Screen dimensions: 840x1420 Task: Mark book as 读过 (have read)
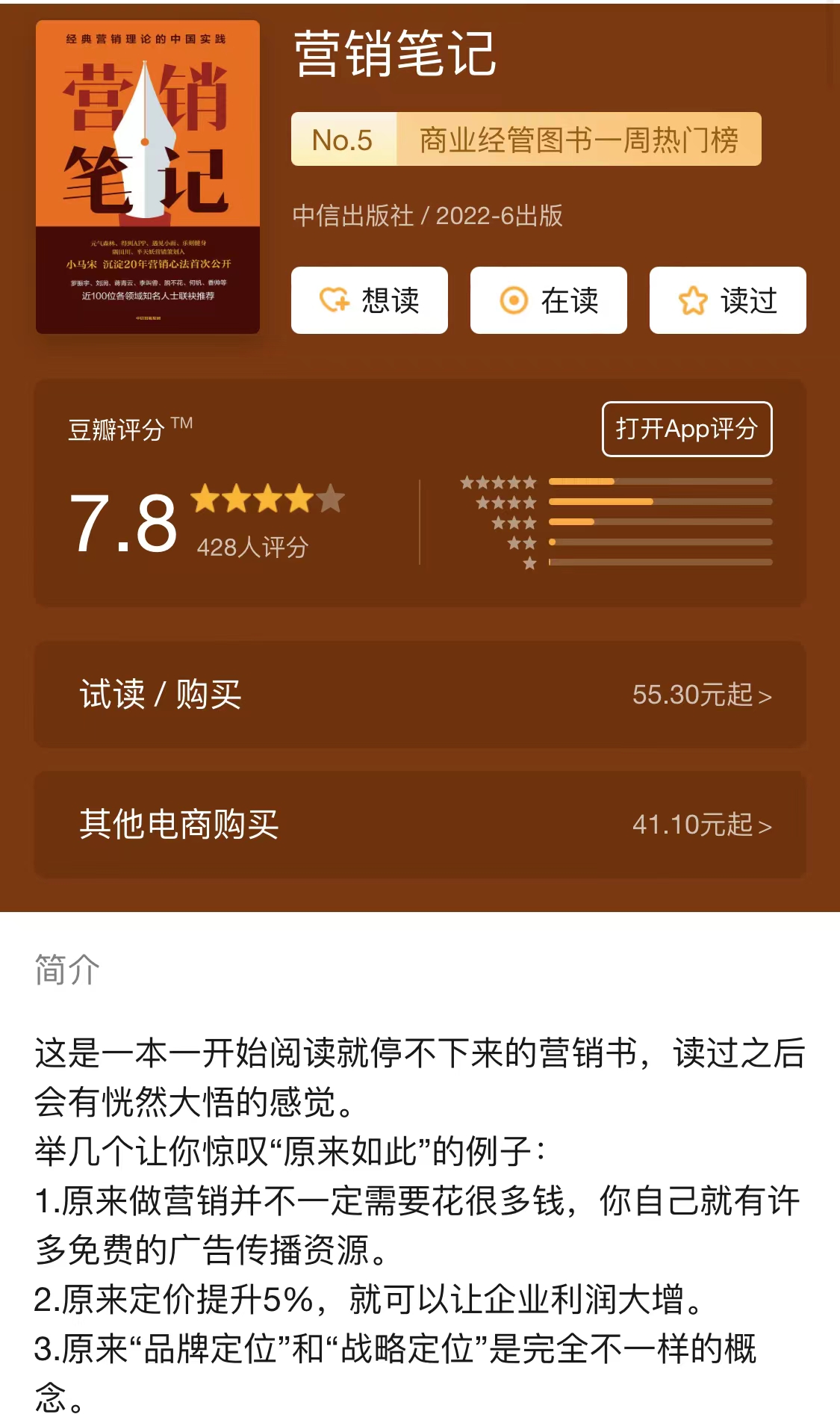tap(727, 300)
